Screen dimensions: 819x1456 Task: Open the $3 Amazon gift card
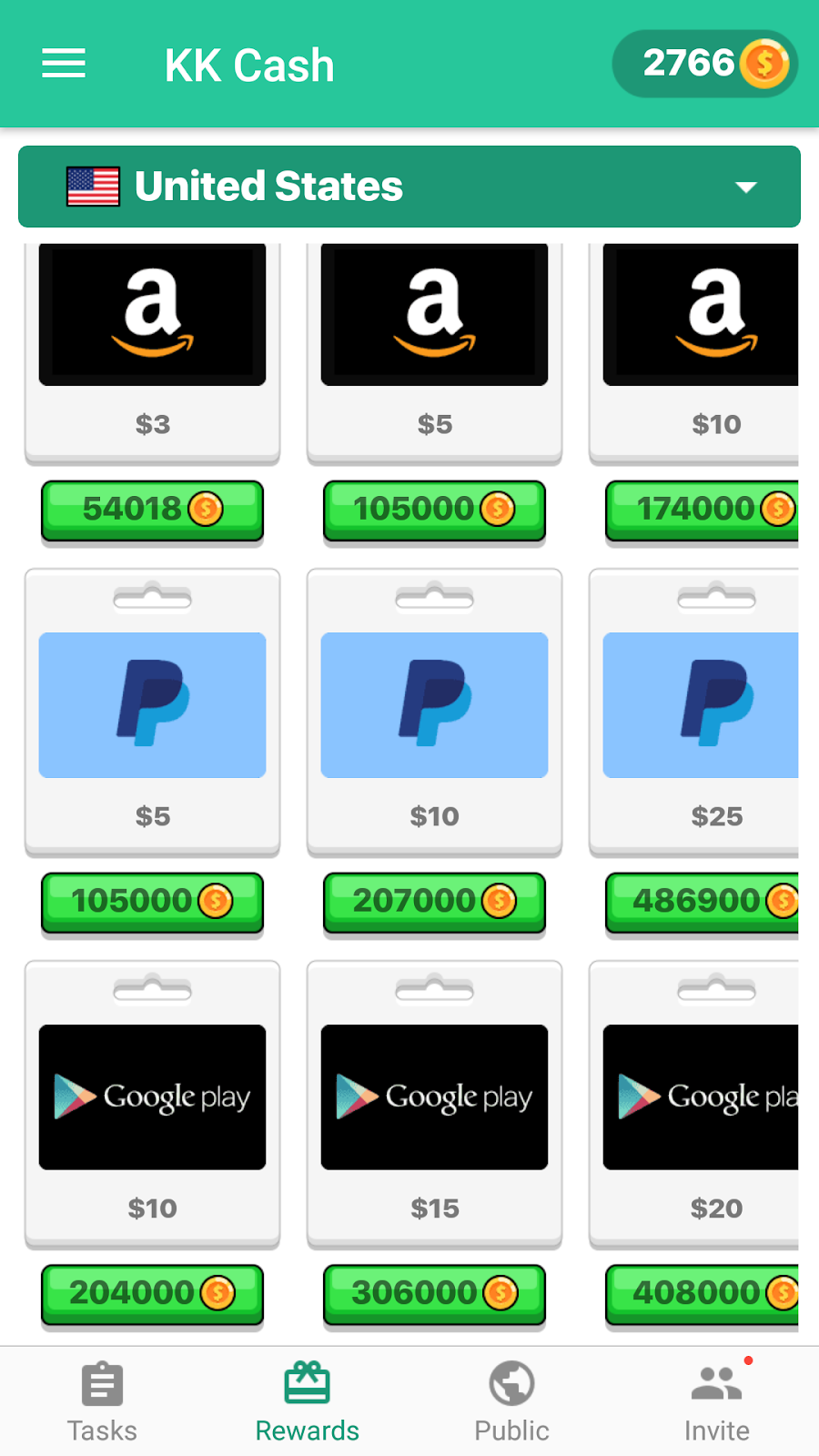point(152,350)
